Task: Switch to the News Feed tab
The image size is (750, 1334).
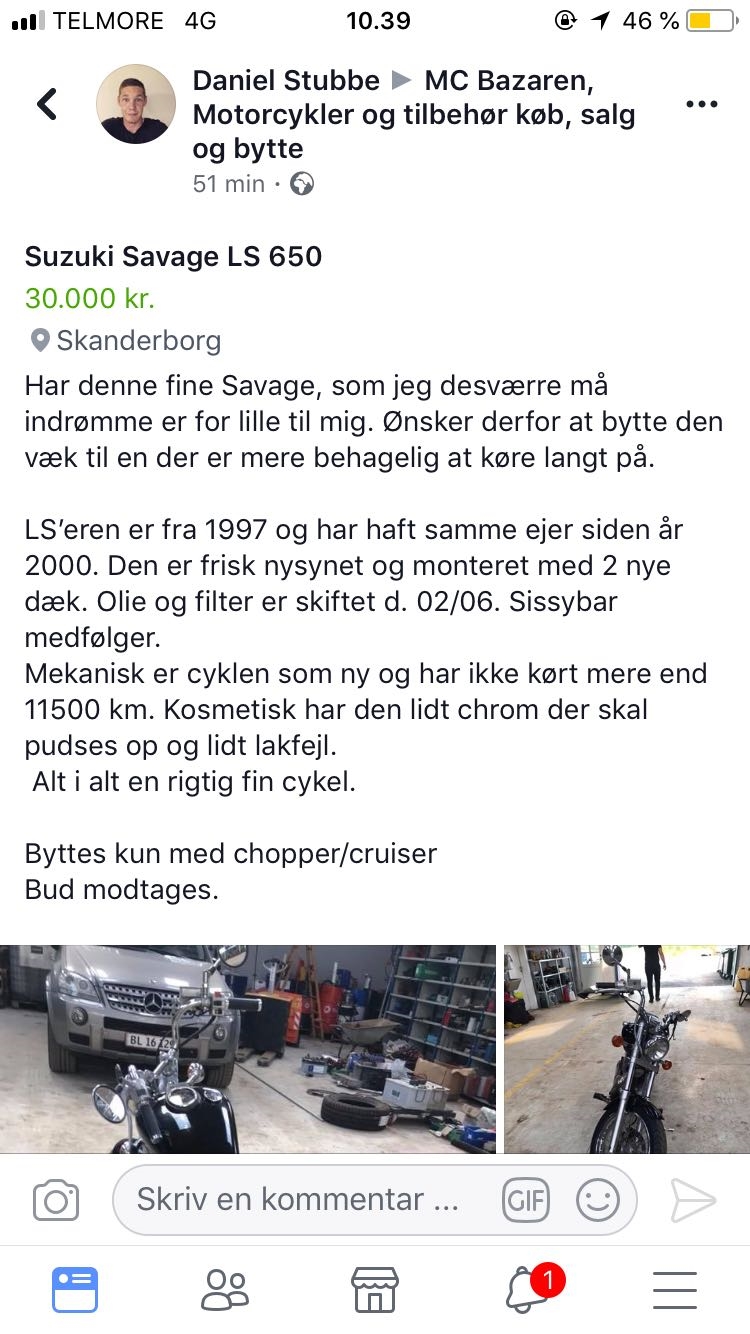Action: click(x=75, y=1289)
